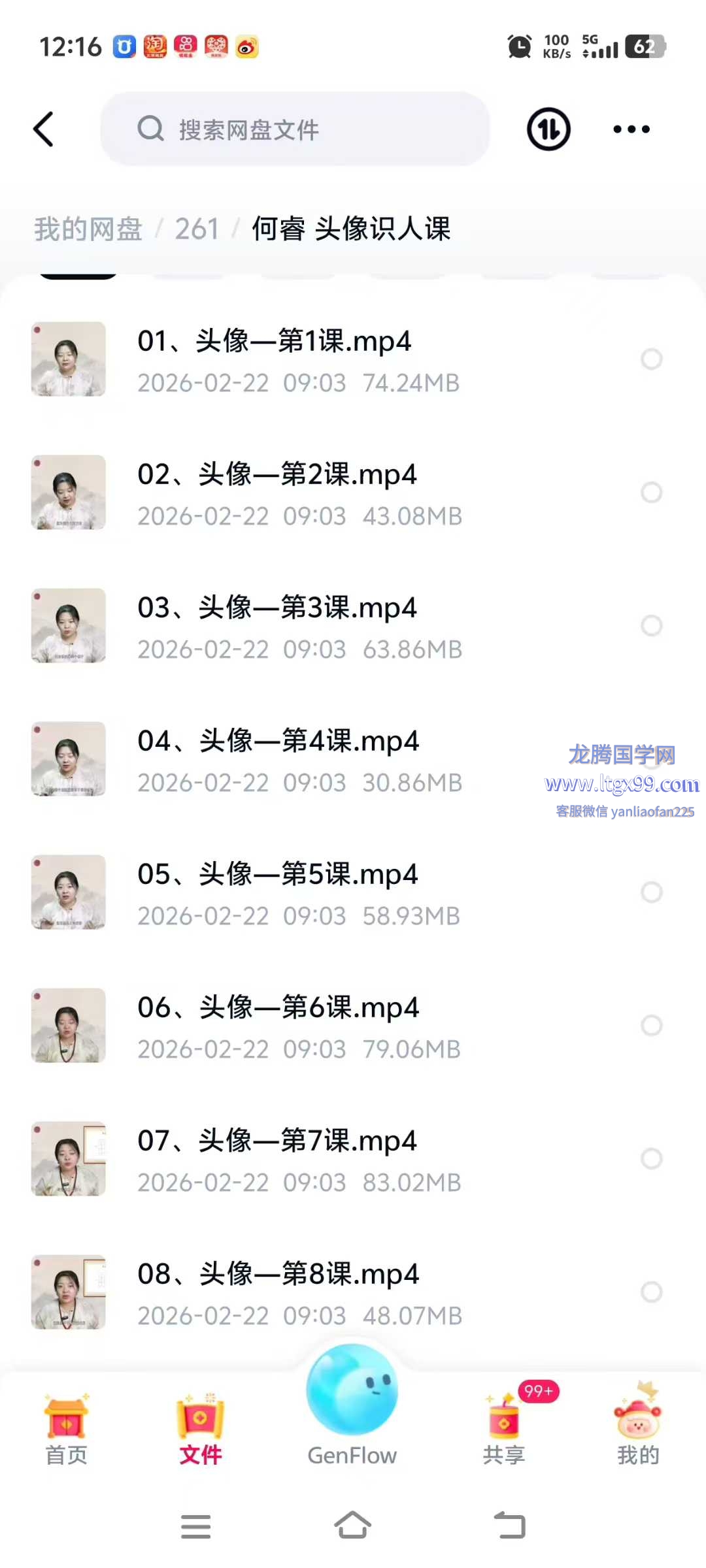Go to folder 261 in breadcrumb

coord(197,229)
